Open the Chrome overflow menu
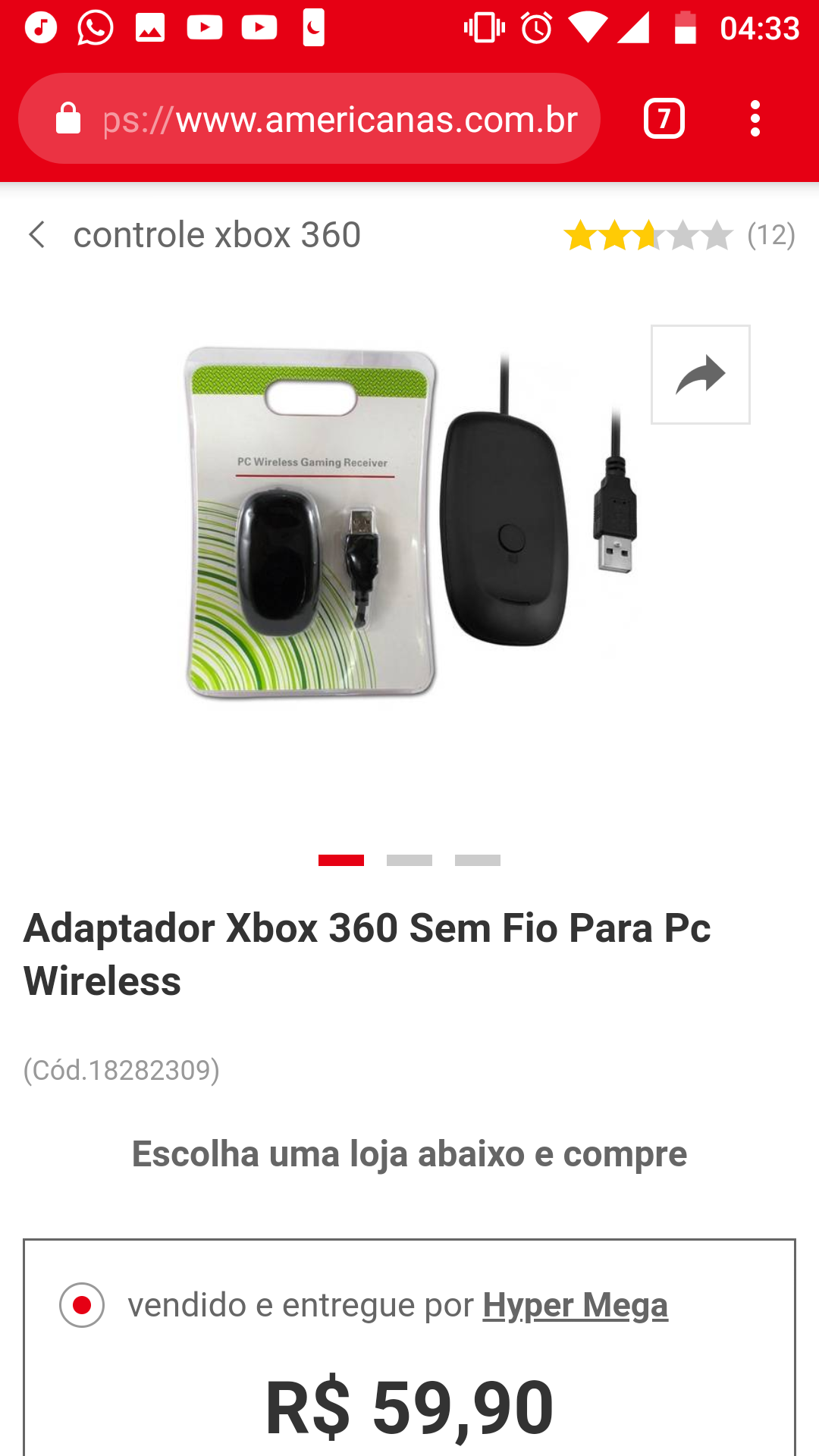The width and height of the screenshot is (819, 1456). [x=755, y=119]
